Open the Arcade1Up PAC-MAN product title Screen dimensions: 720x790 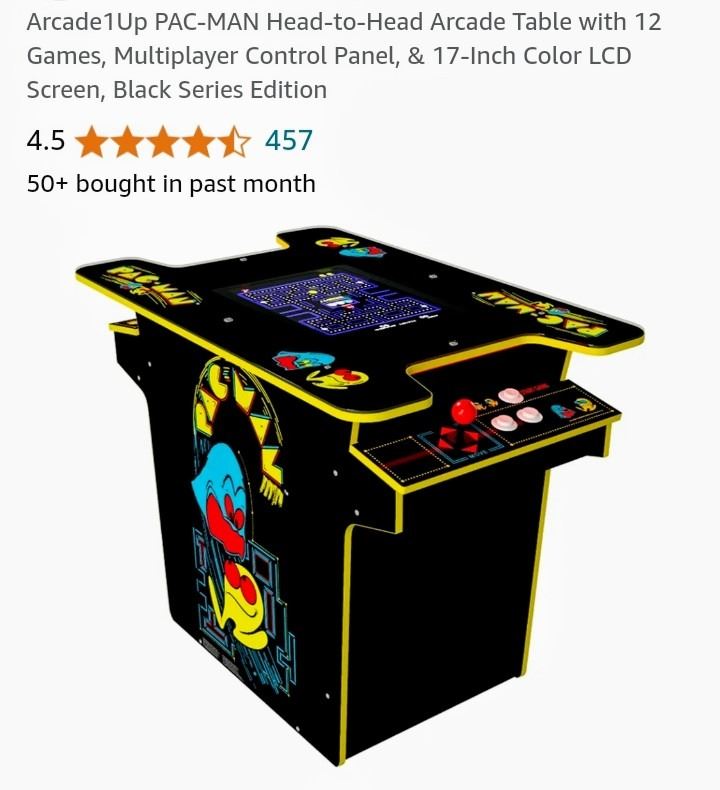pyautogui.click(x=330, y=55)
